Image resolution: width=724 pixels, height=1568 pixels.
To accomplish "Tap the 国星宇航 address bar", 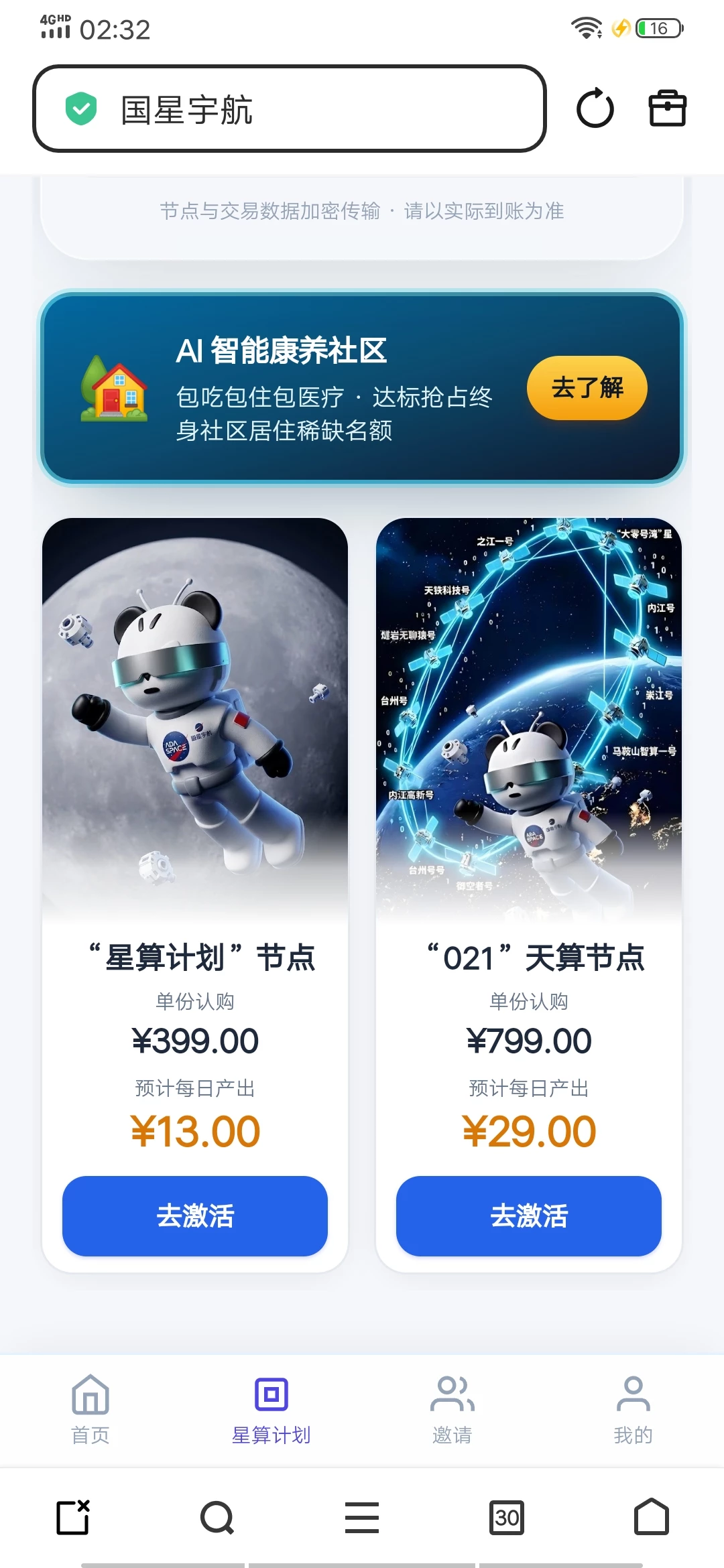I will coord(288,109).
